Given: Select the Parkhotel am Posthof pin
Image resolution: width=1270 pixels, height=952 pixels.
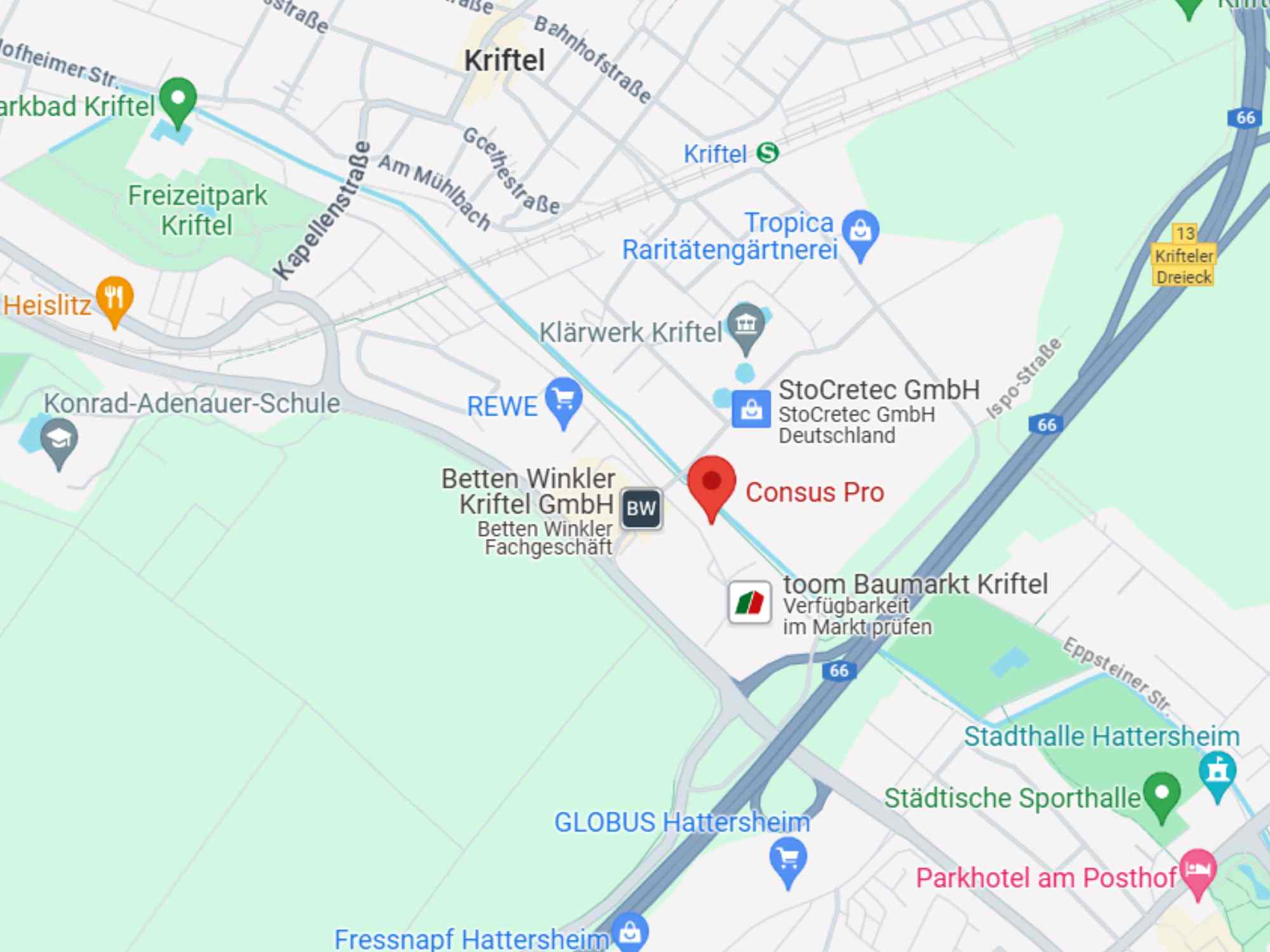Looking at the screenshot, I should click(1198, 870).
